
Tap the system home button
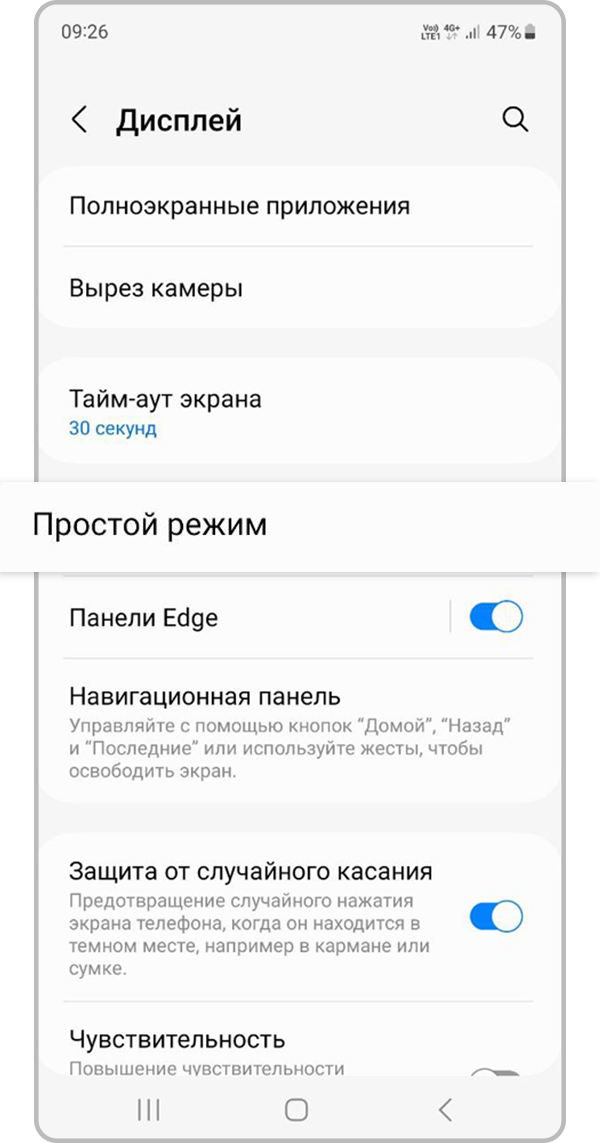tap(296, 1109)
